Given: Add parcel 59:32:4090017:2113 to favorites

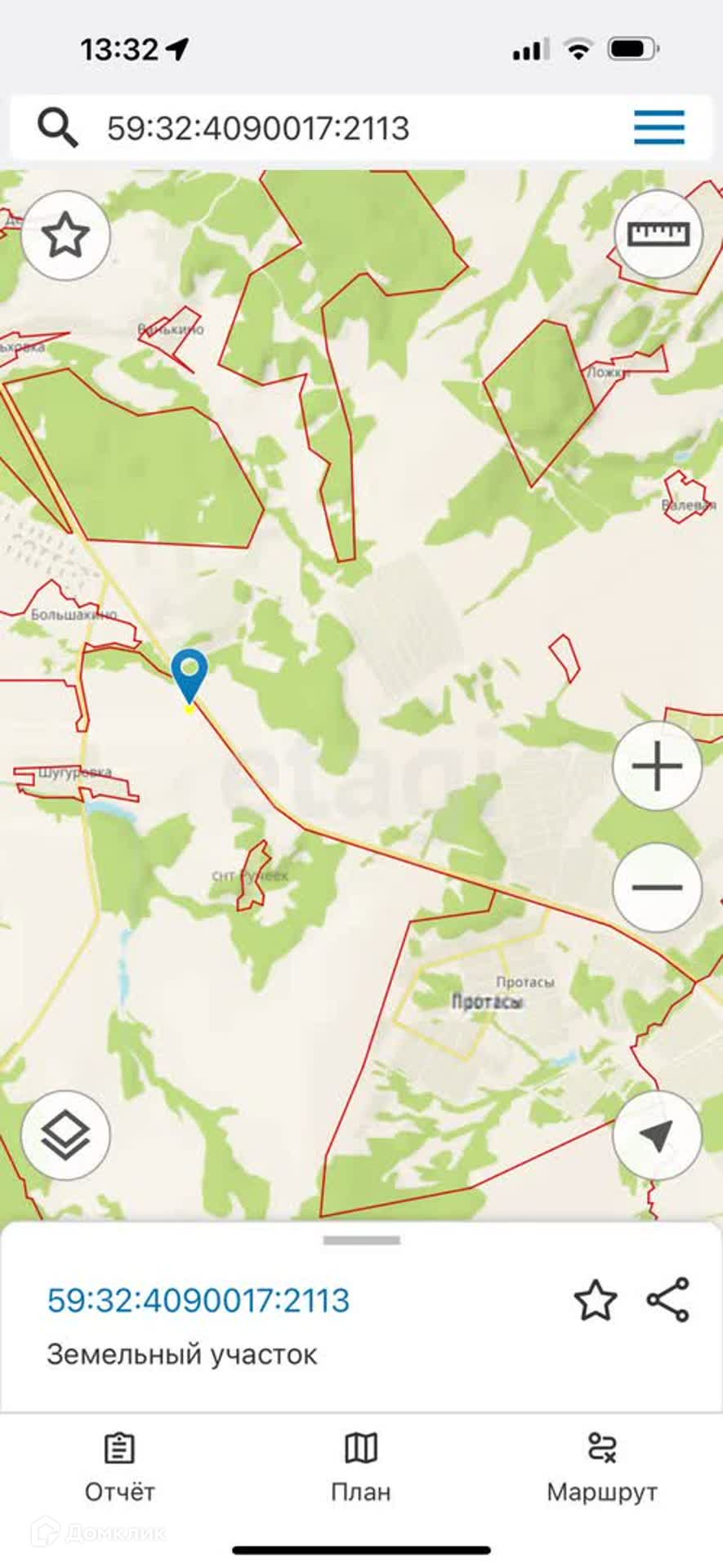Looking at the screenshot, I should click(x=595, y=1300).
